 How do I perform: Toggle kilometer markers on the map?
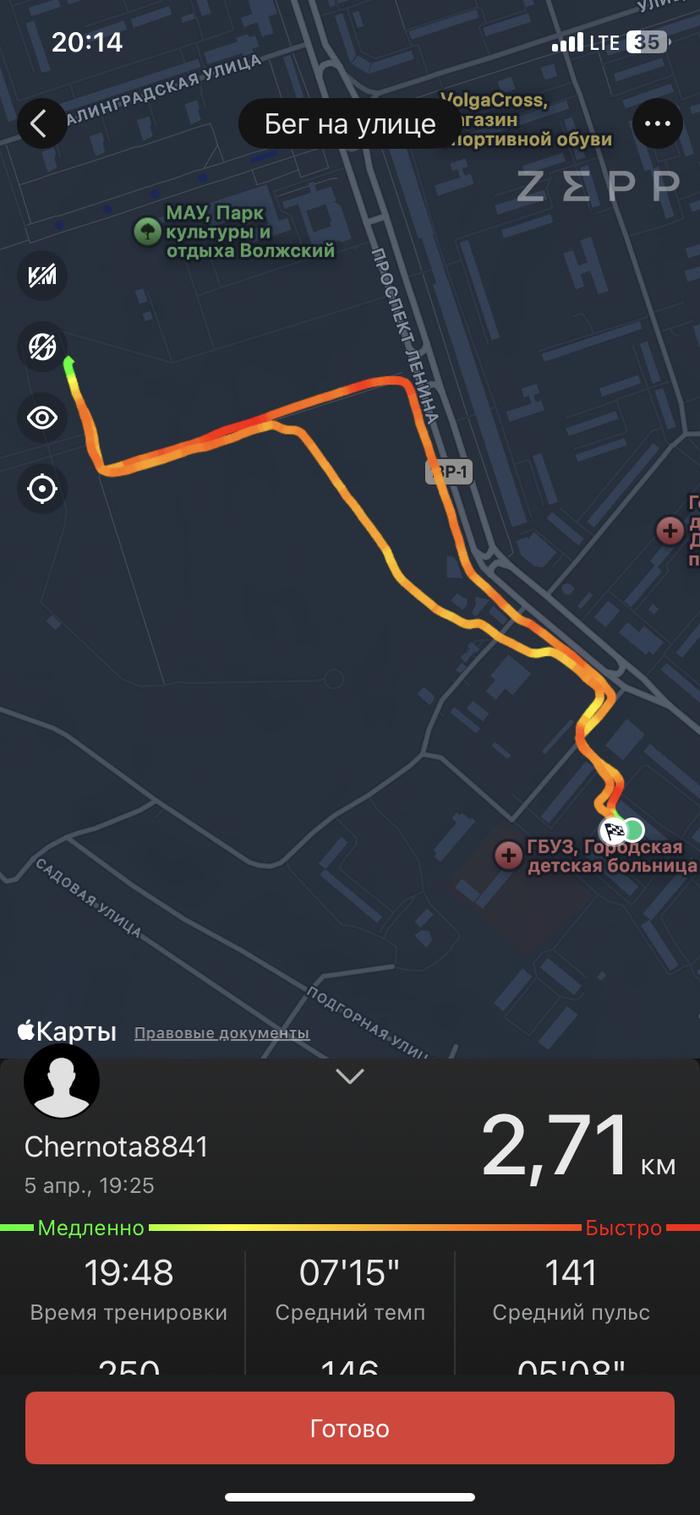pos(42,277)
